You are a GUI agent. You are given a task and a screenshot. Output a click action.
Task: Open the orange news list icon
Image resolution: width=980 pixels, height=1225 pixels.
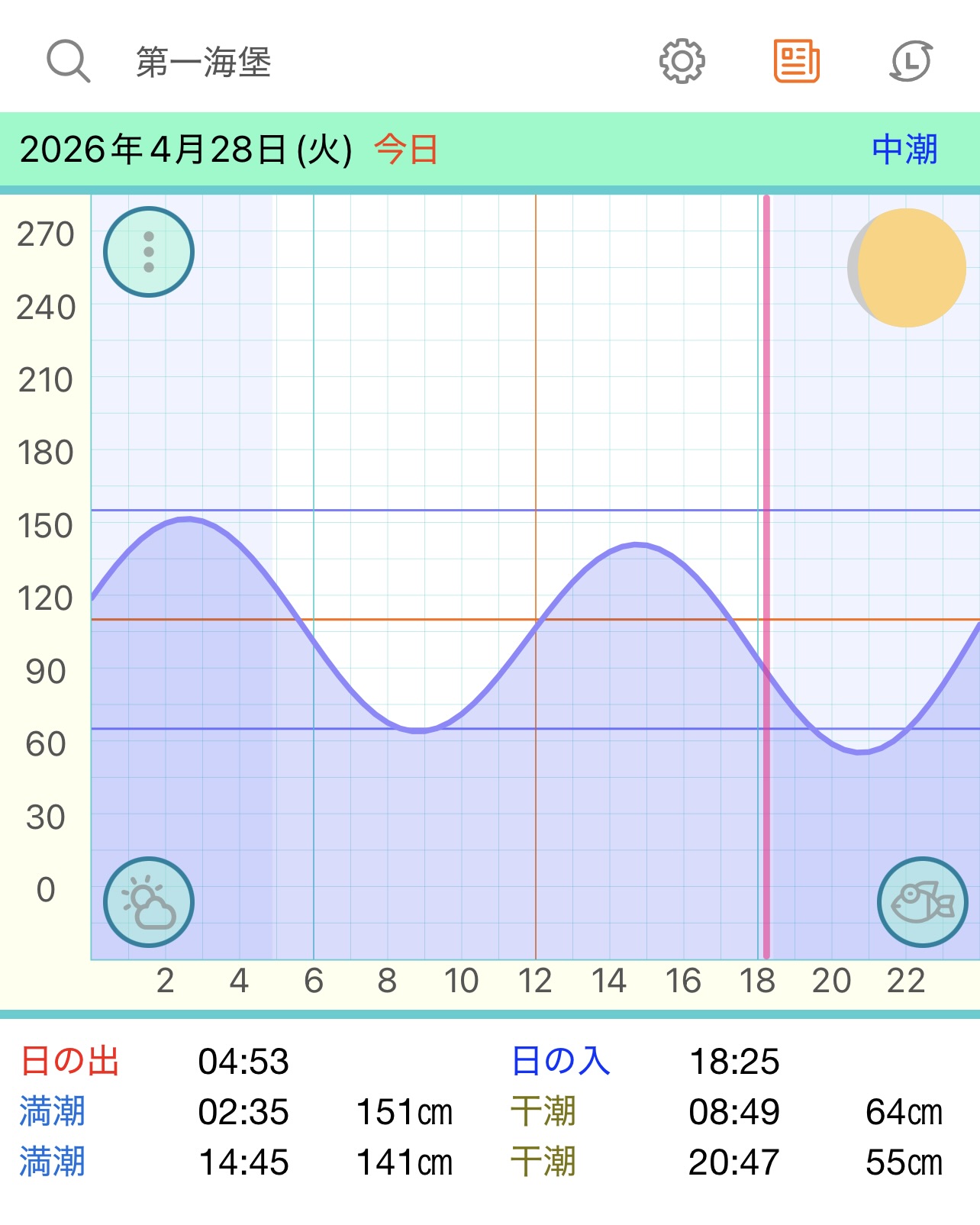pos(796,61)
